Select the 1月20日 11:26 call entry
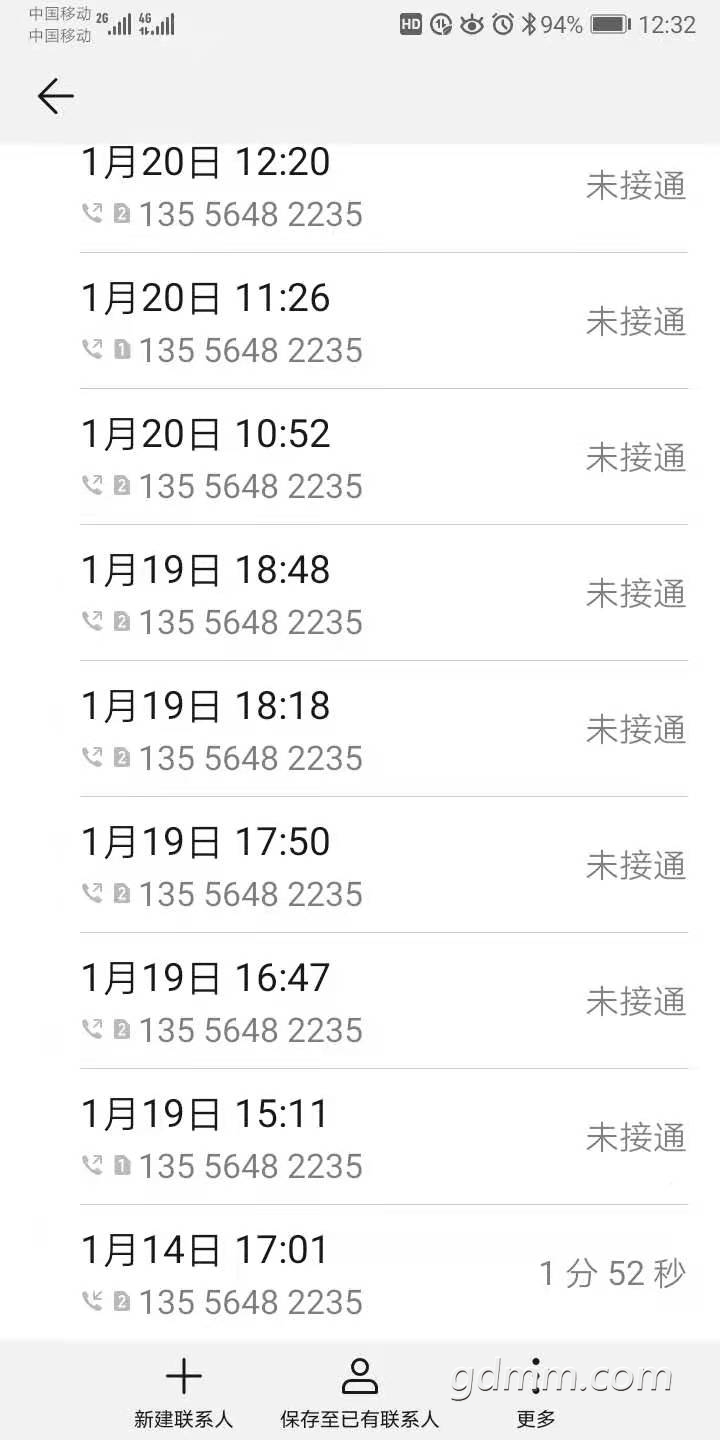The width and height of the screenshot is (720, 1440). point(383,322)
